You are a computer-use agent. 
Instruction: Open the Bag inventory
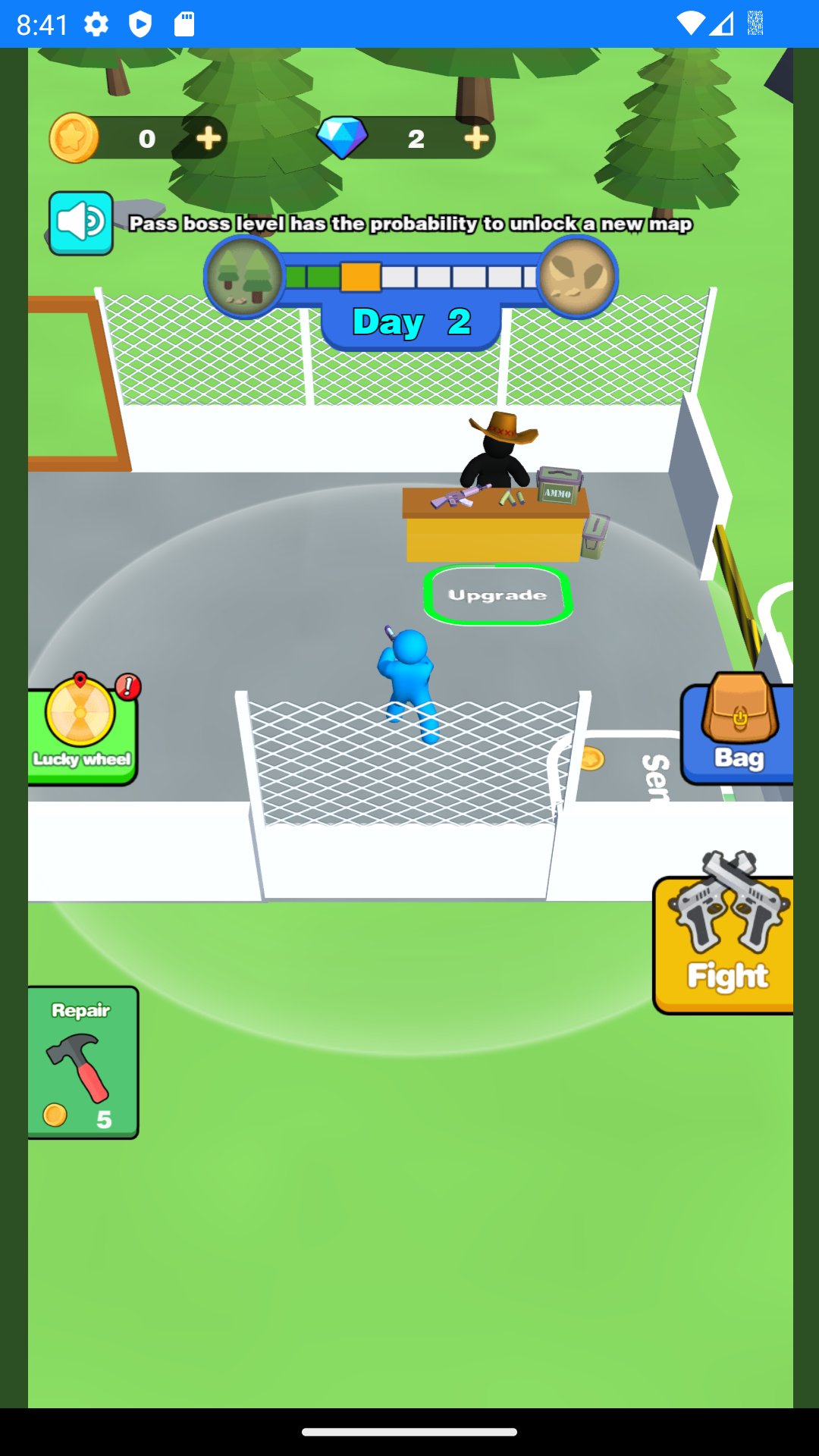pyautogui.click(x=737, y=729)
